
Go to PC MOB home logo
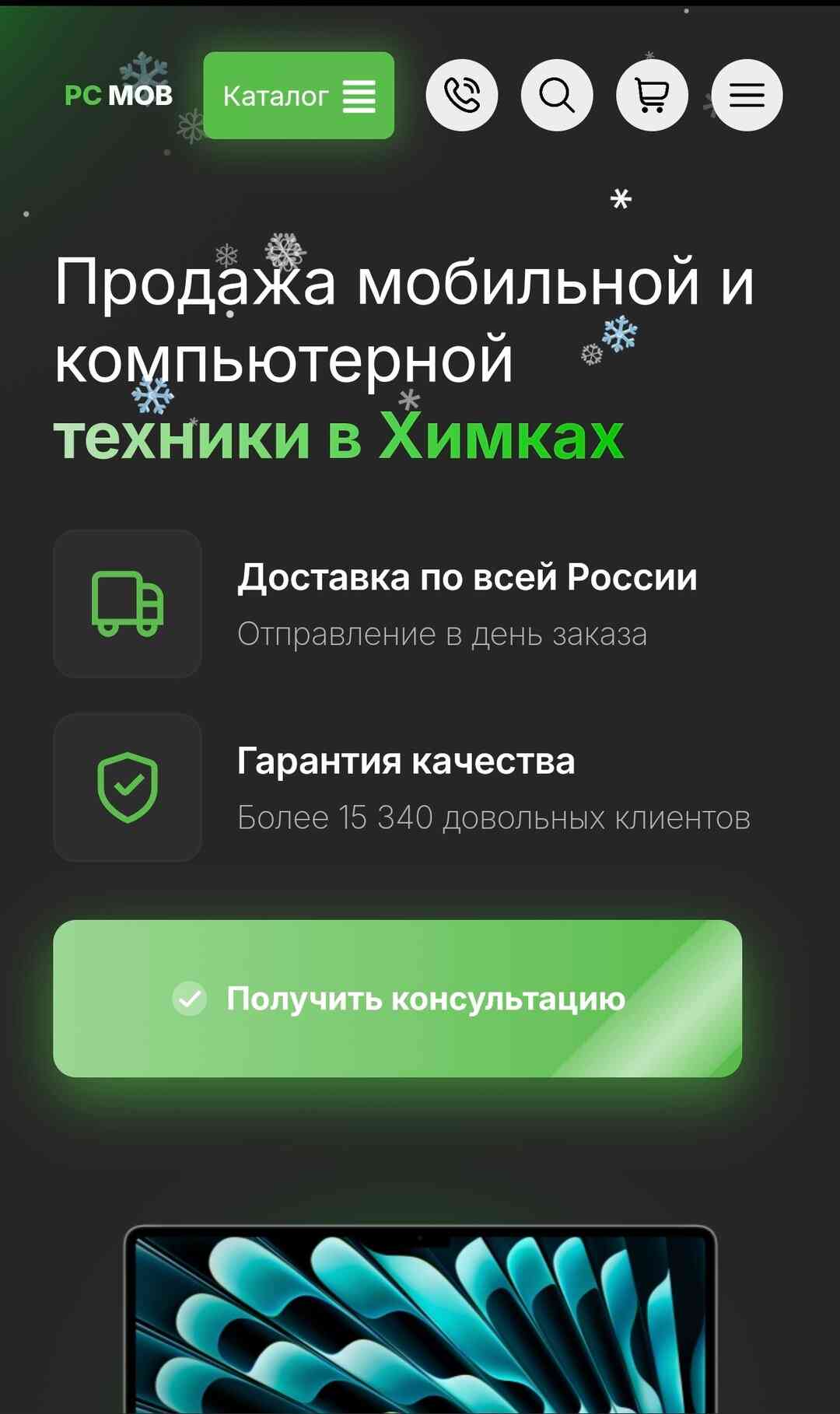(118, 96)
